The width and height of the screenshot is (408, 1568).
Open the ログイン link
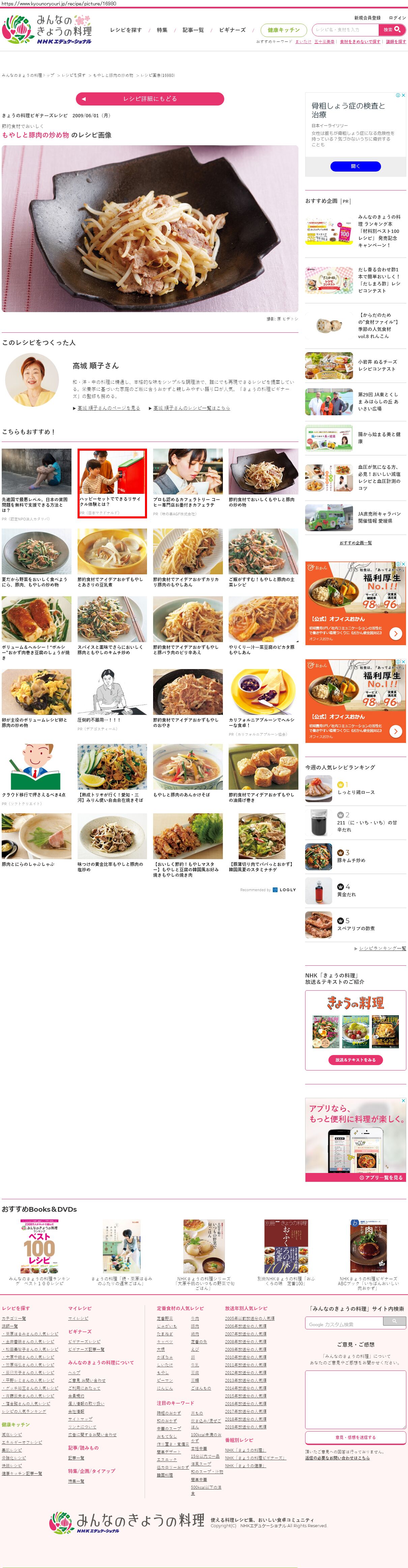coord(397,18)
